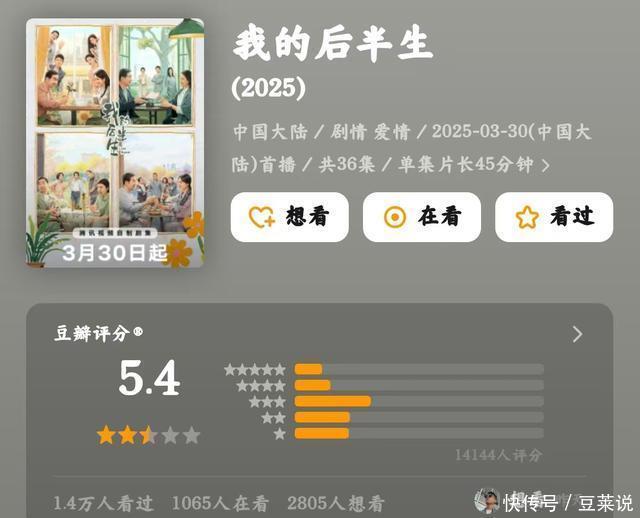Open the 豆瓣评分 rating details

click(577, 334)
